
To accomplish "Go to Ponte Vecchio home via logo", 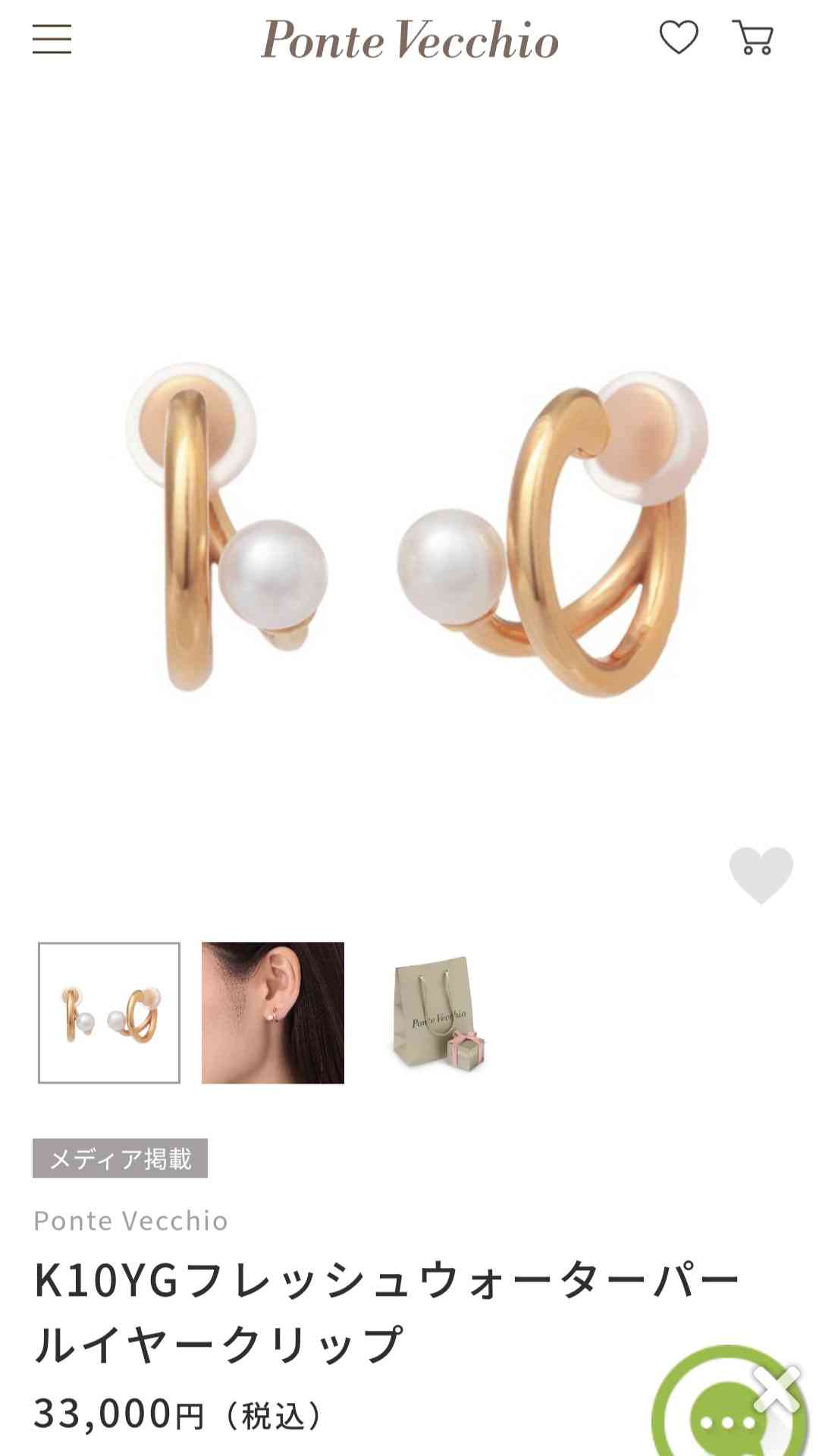I will 409,39.
